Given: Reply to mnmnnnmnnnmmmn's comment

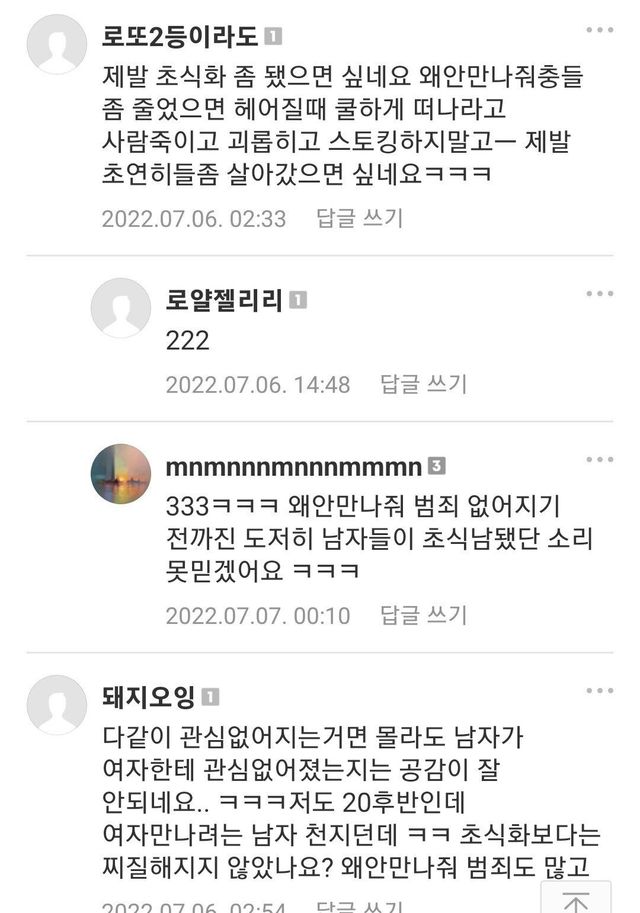Looking at the screenshot, I should [423, 615].
